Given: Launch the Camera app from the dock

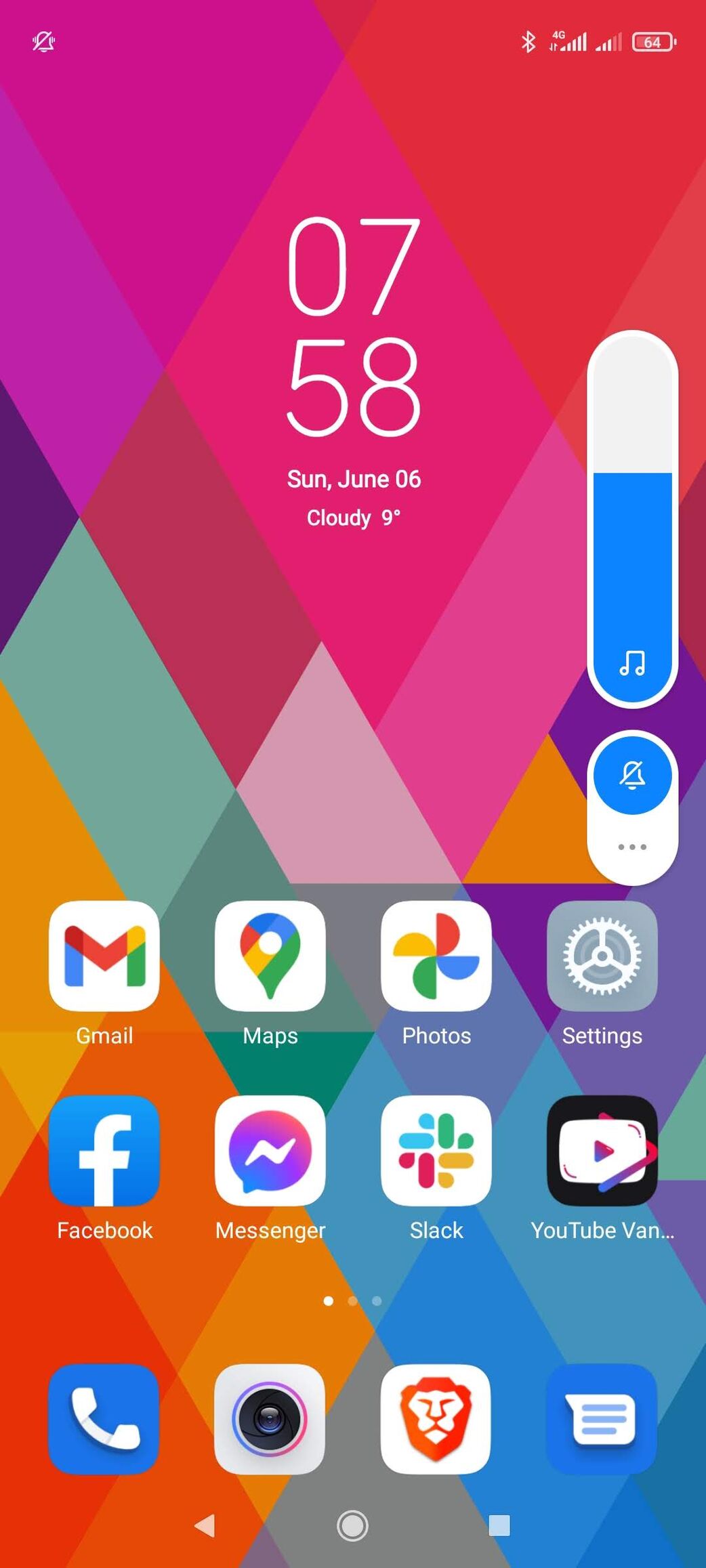Looking at the screenshot, I should click(270, 1419).
